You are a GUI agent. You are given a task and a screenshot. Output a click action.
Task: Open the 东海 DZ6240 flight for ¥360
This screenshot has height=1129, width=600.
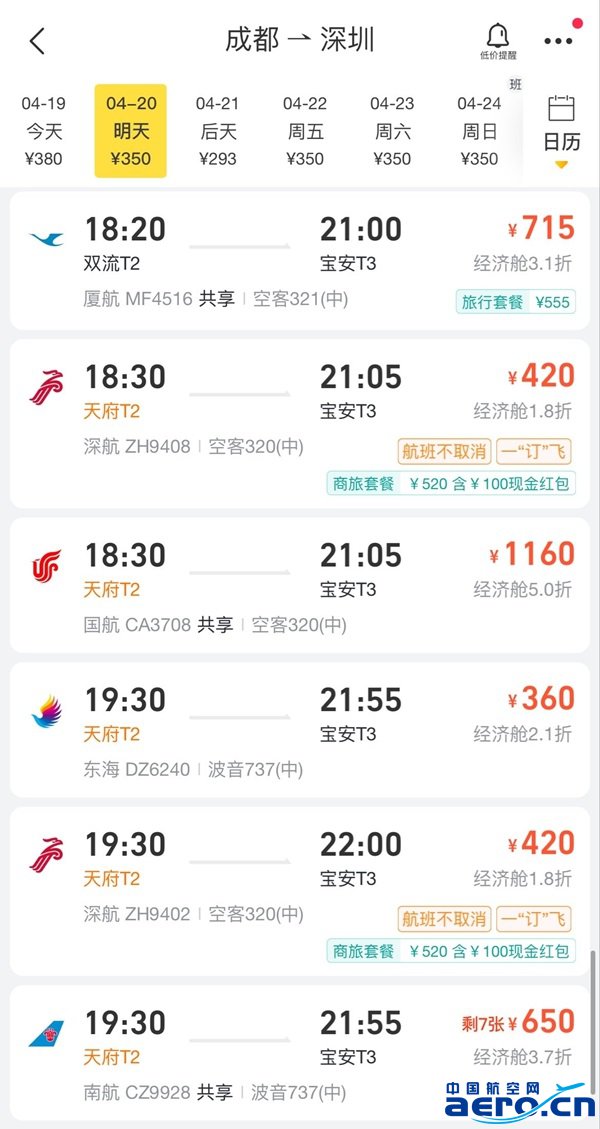pos(300,730)
